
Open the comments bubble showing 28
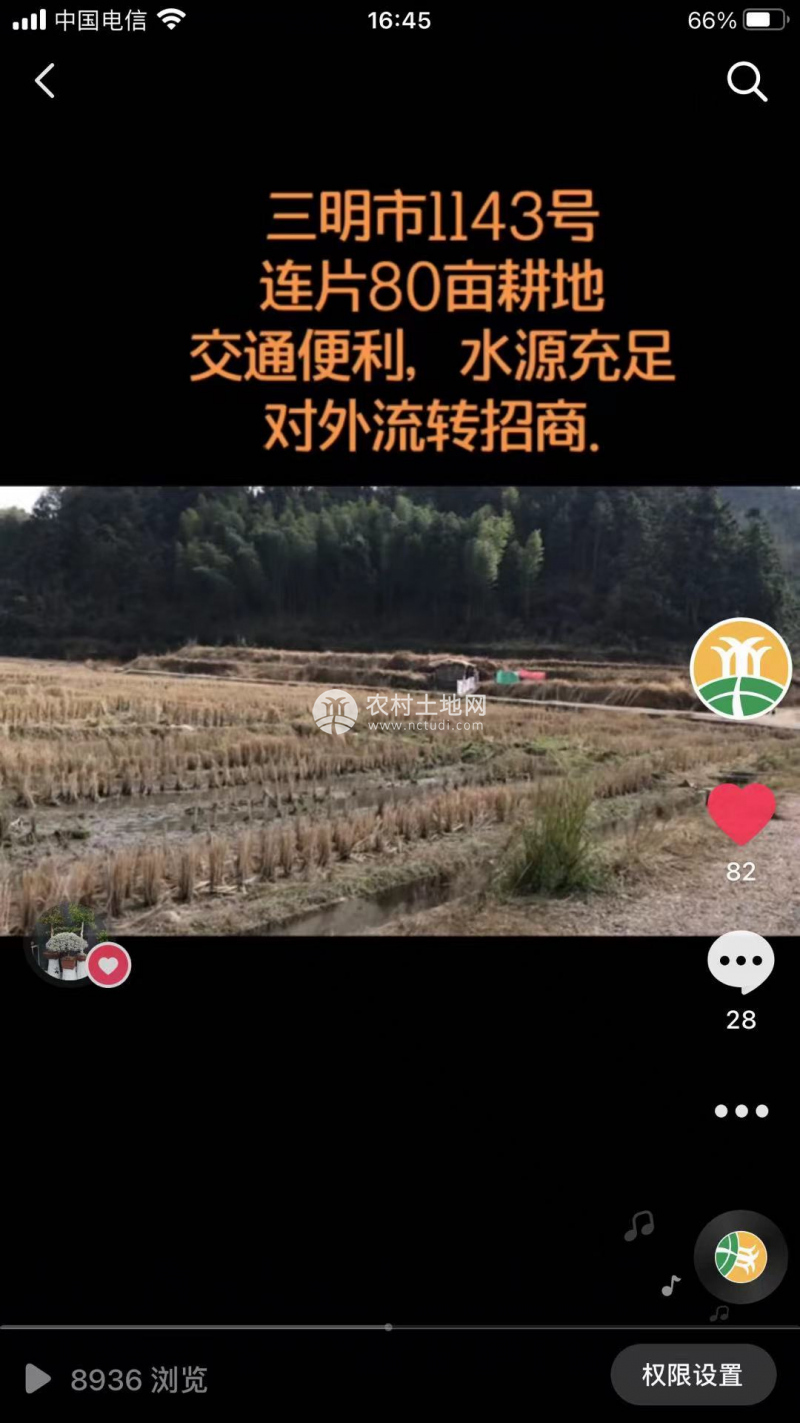741,962
